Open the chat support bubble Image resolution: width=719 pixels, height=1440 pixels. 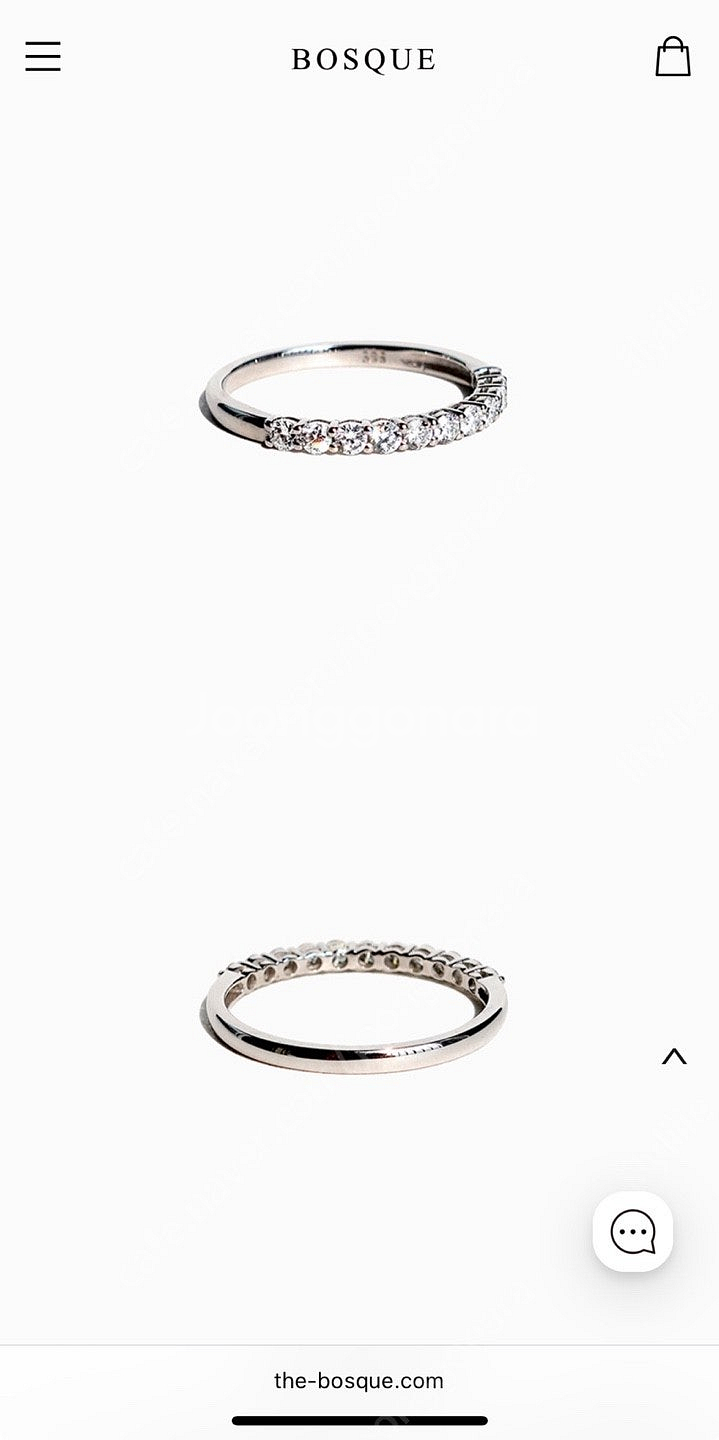pos(632,1231)
